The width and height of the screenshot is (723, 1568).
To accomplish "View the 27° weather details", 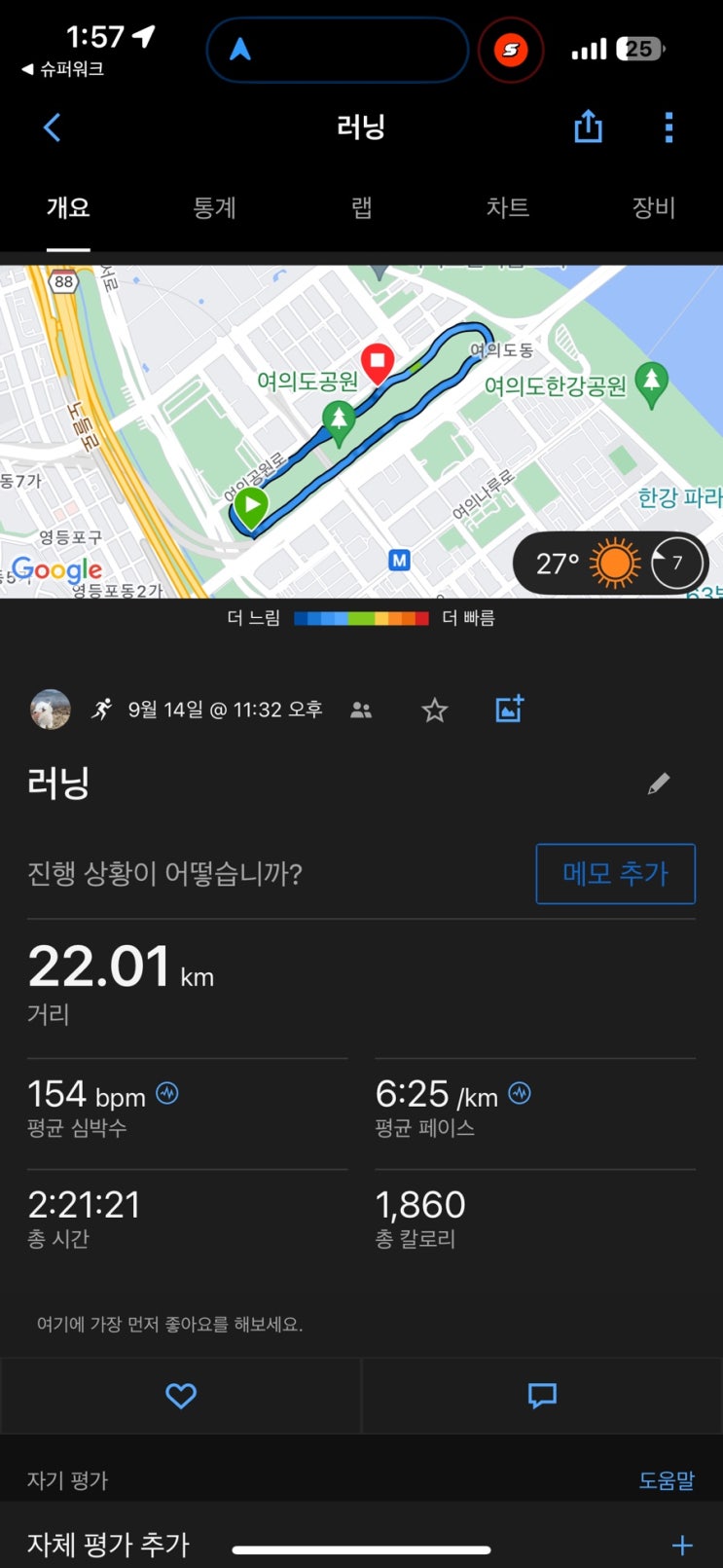I will click(609, 563).
